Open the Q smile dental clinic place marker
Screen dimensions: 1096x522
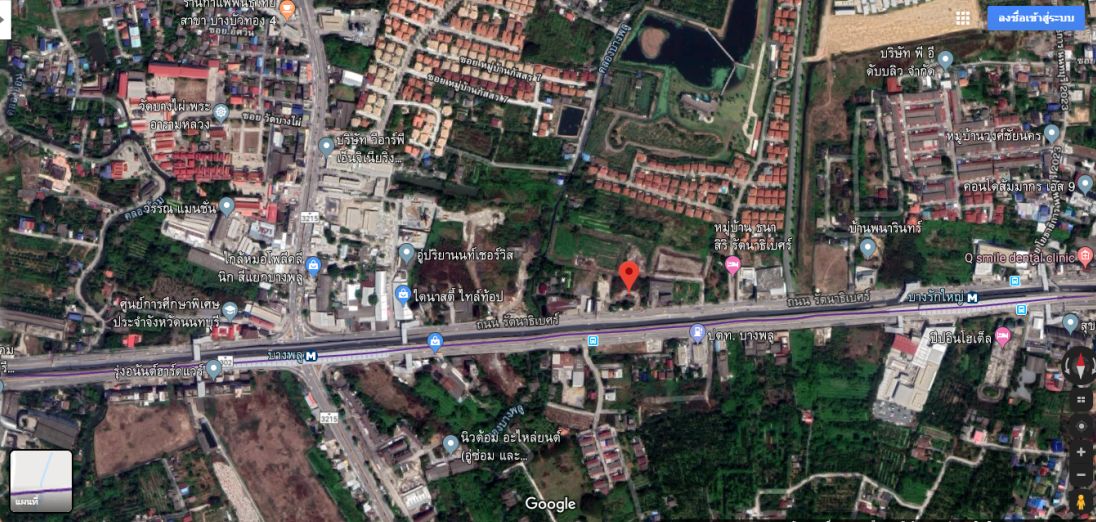pyautogui.click(x=1086, y=256)
